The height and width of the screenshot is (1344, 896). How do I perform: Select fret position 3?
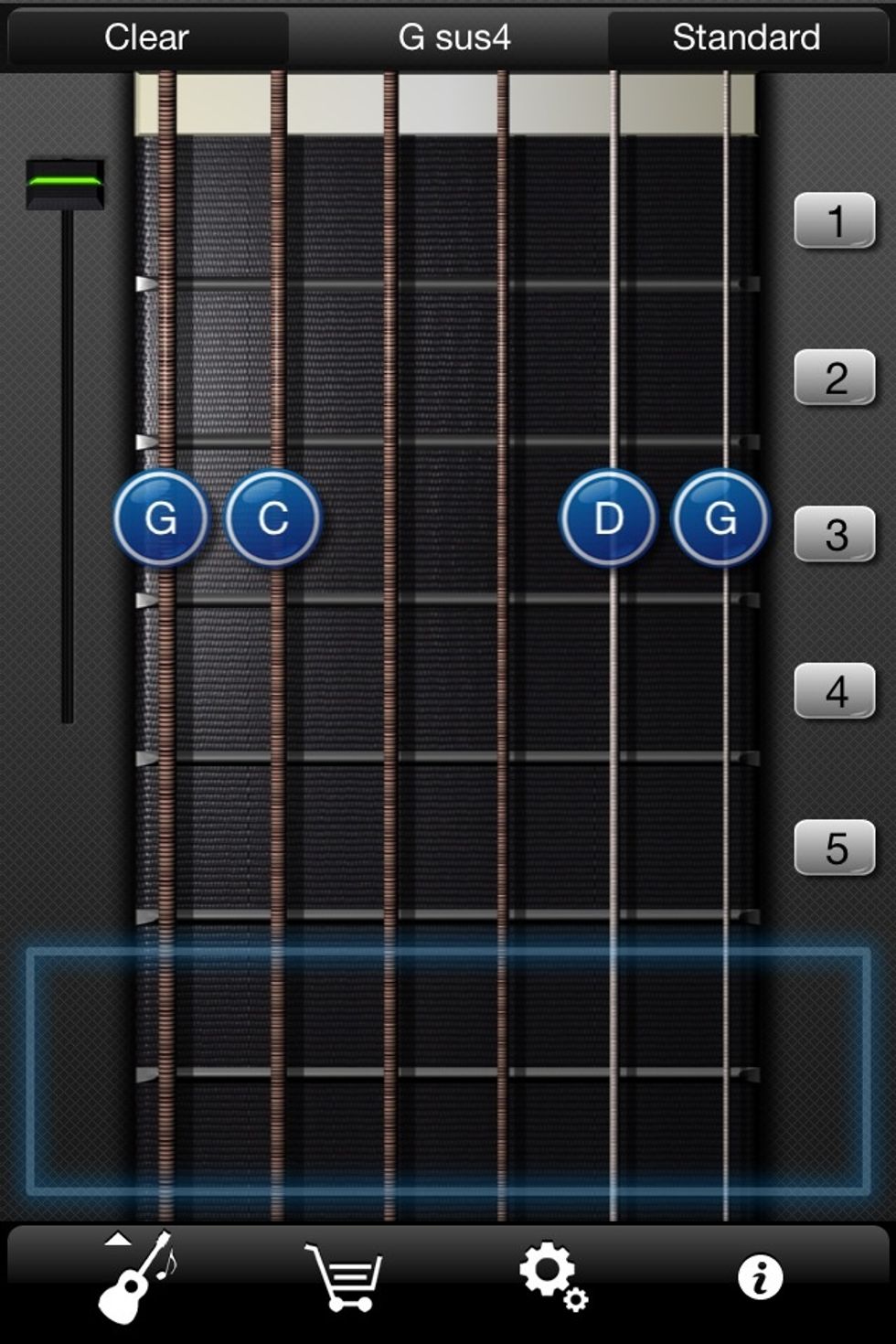(x=833, y=535)
